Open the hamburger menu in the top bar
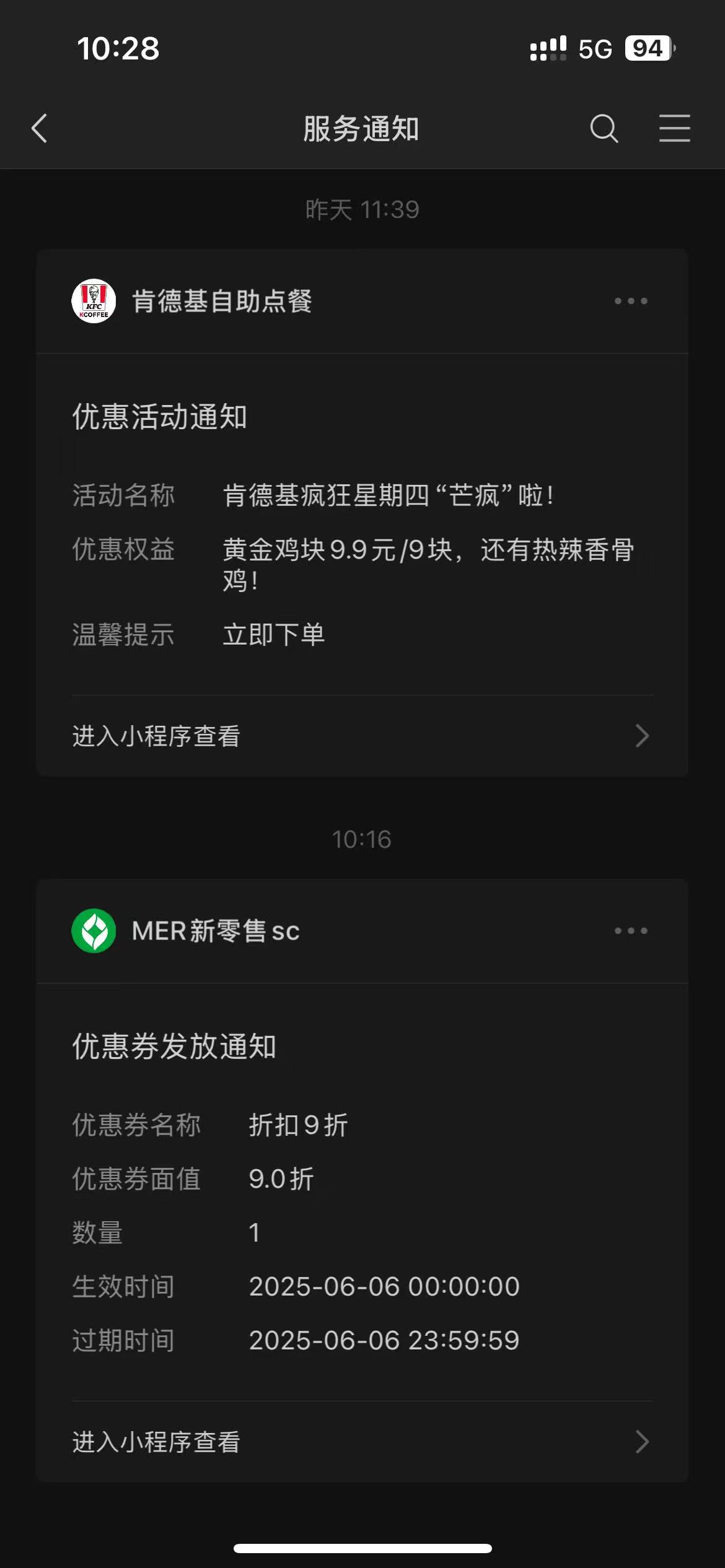Viewport: 725px width, 1568px height. [x=674, y=129]
